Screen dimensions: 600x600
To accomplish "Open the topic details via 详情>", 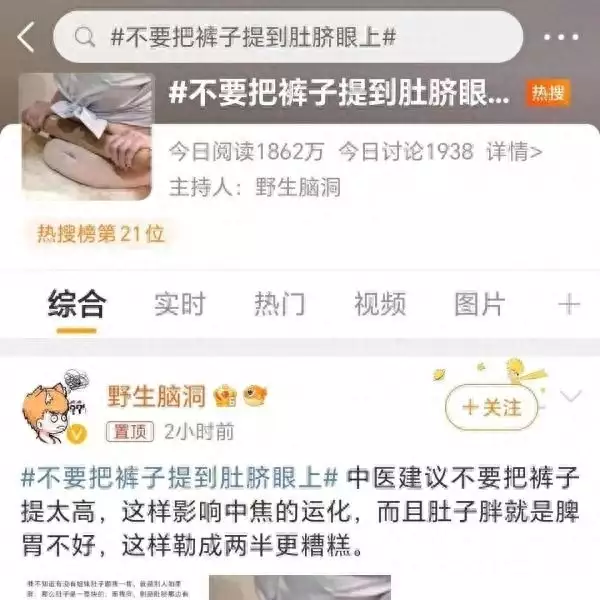I will pyautogui.click(x=514, y=152).
